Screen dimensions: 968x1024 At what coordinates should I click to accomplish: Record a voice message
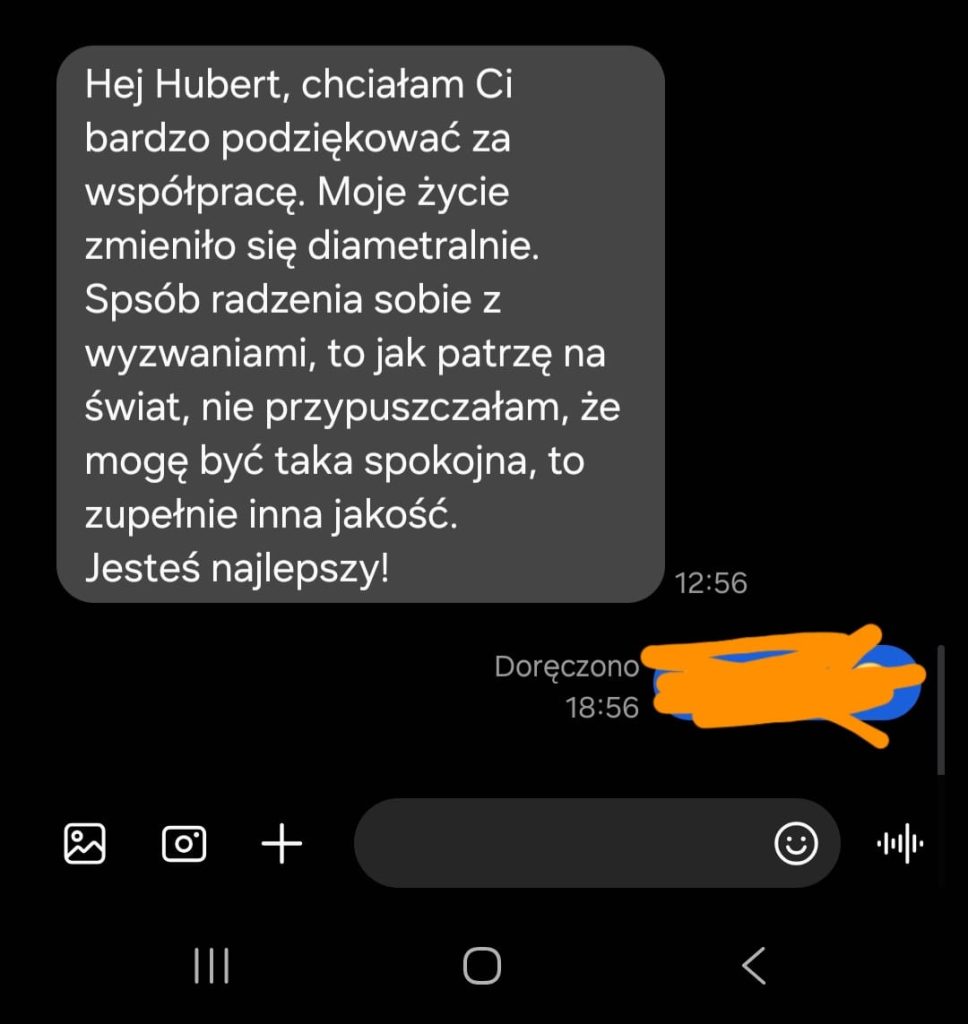(900, 844)
